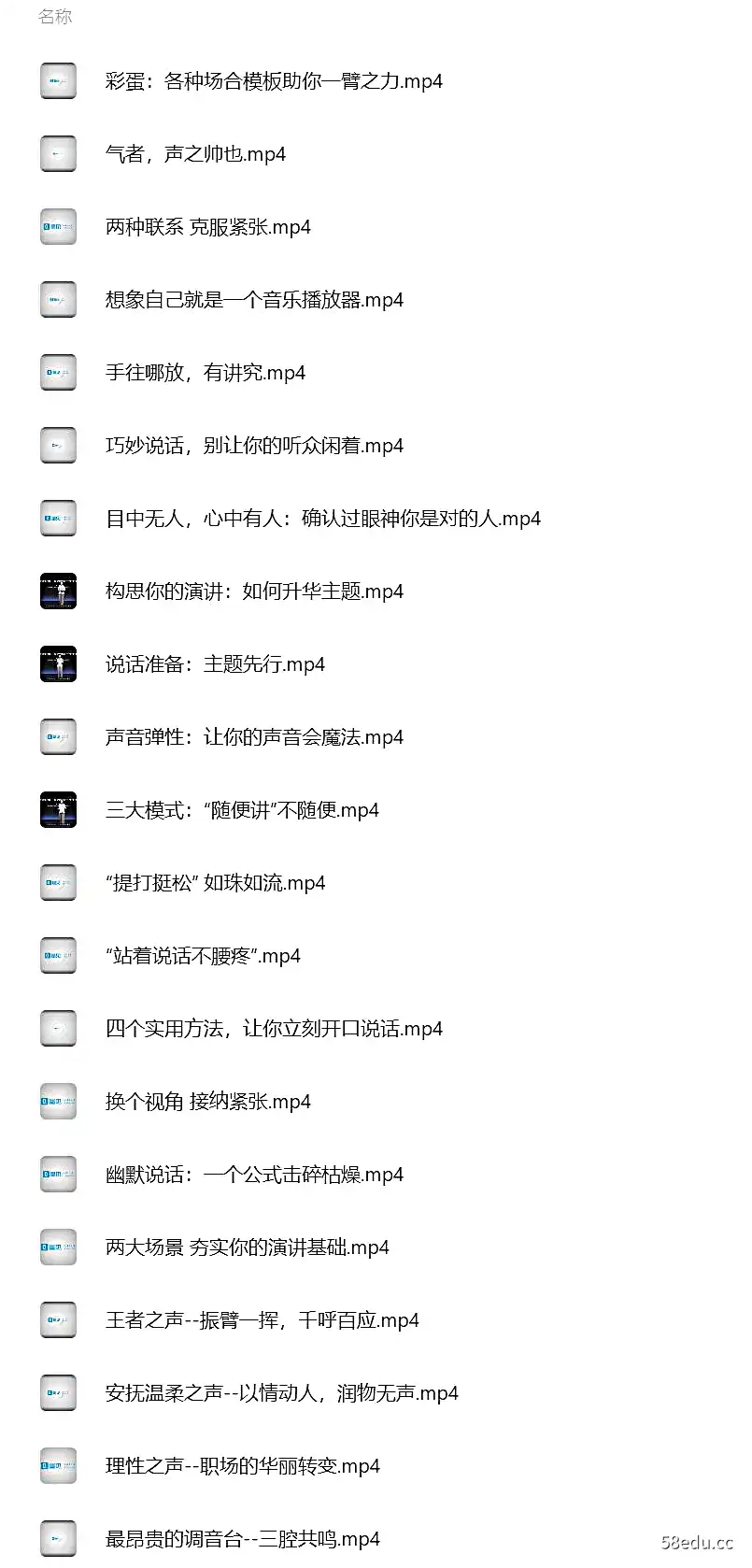752x1568 pixels.
Task: Click the thumbnail for 气者，声之帅也.mp4
Action: pyautogui.click(x=58, y=154)
